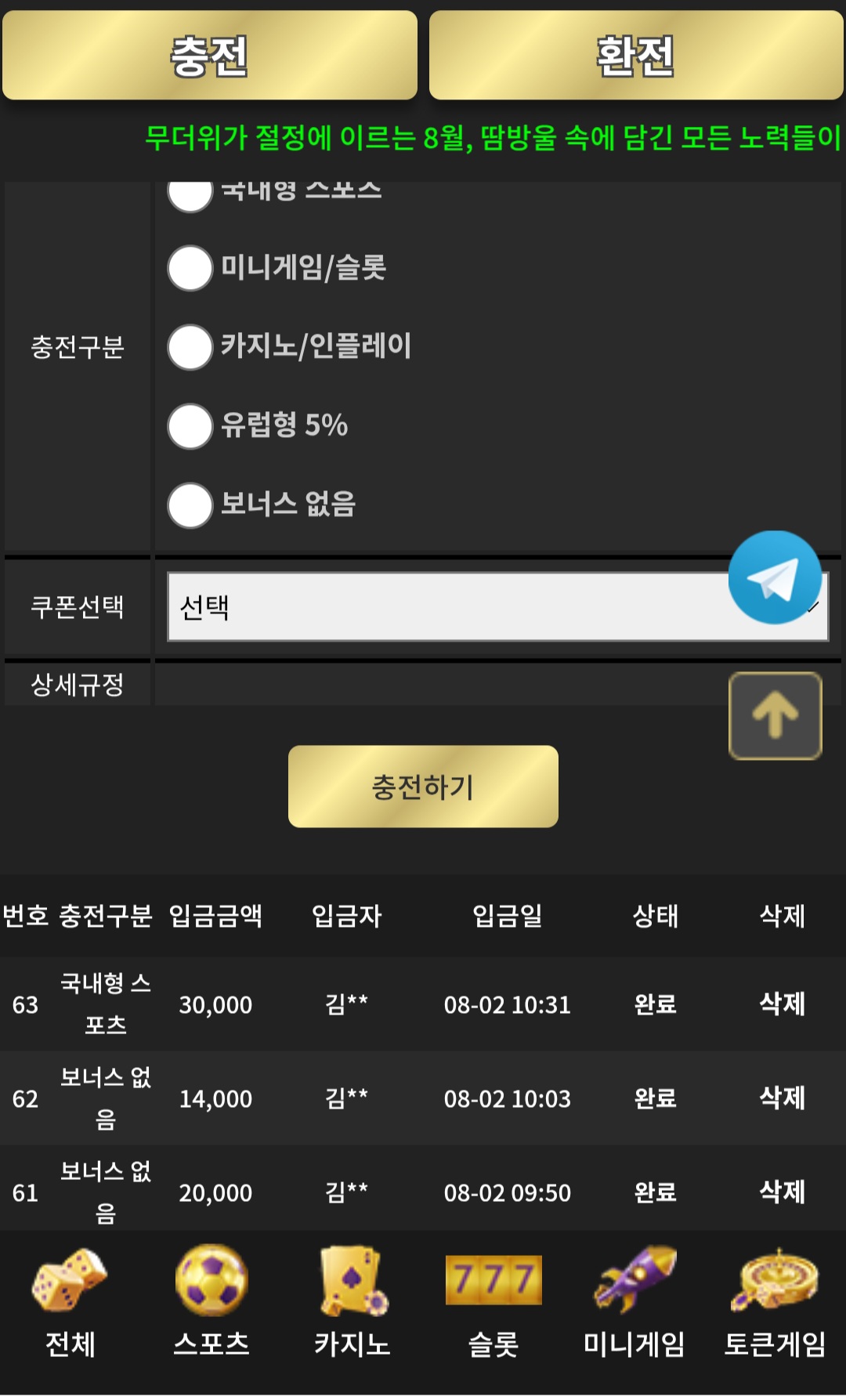This screenshot has width=846, height=1400.
Task: Delete deposit record number 61
Action: [783, 1192]
